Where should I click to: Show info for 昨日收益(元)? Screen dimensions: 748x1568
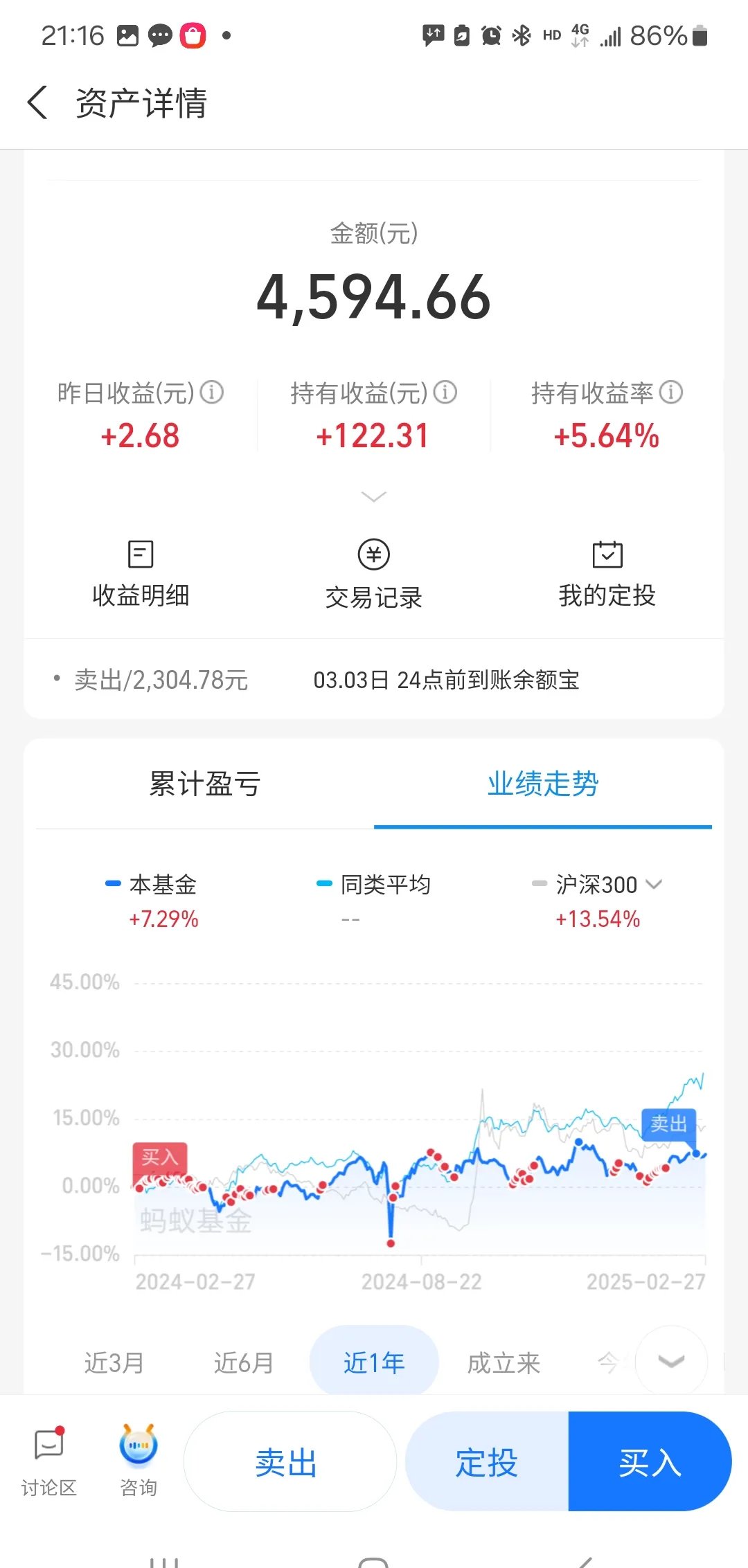[212, 393]
